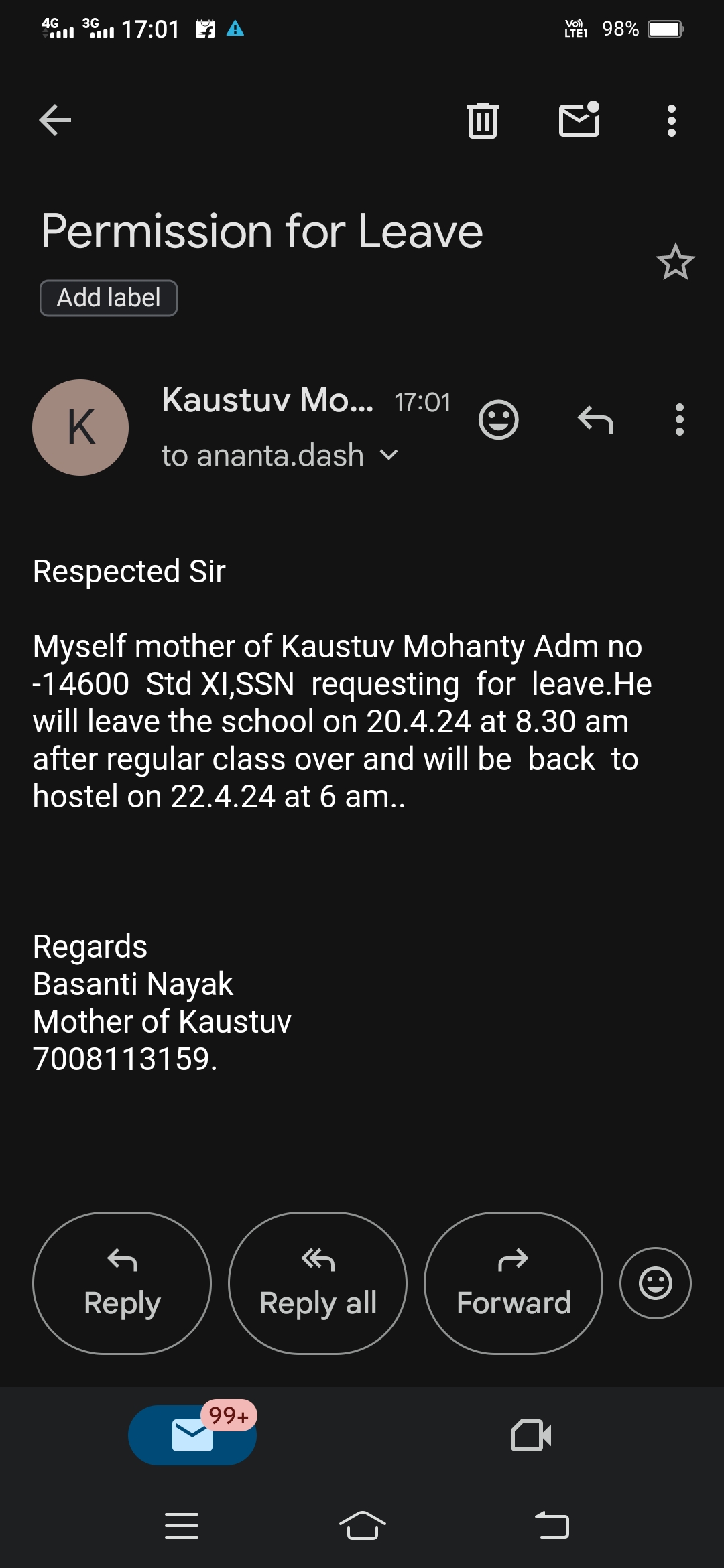Open the top overflow menu
This screenshot has height=1568, width=724.
pos(671,121)
